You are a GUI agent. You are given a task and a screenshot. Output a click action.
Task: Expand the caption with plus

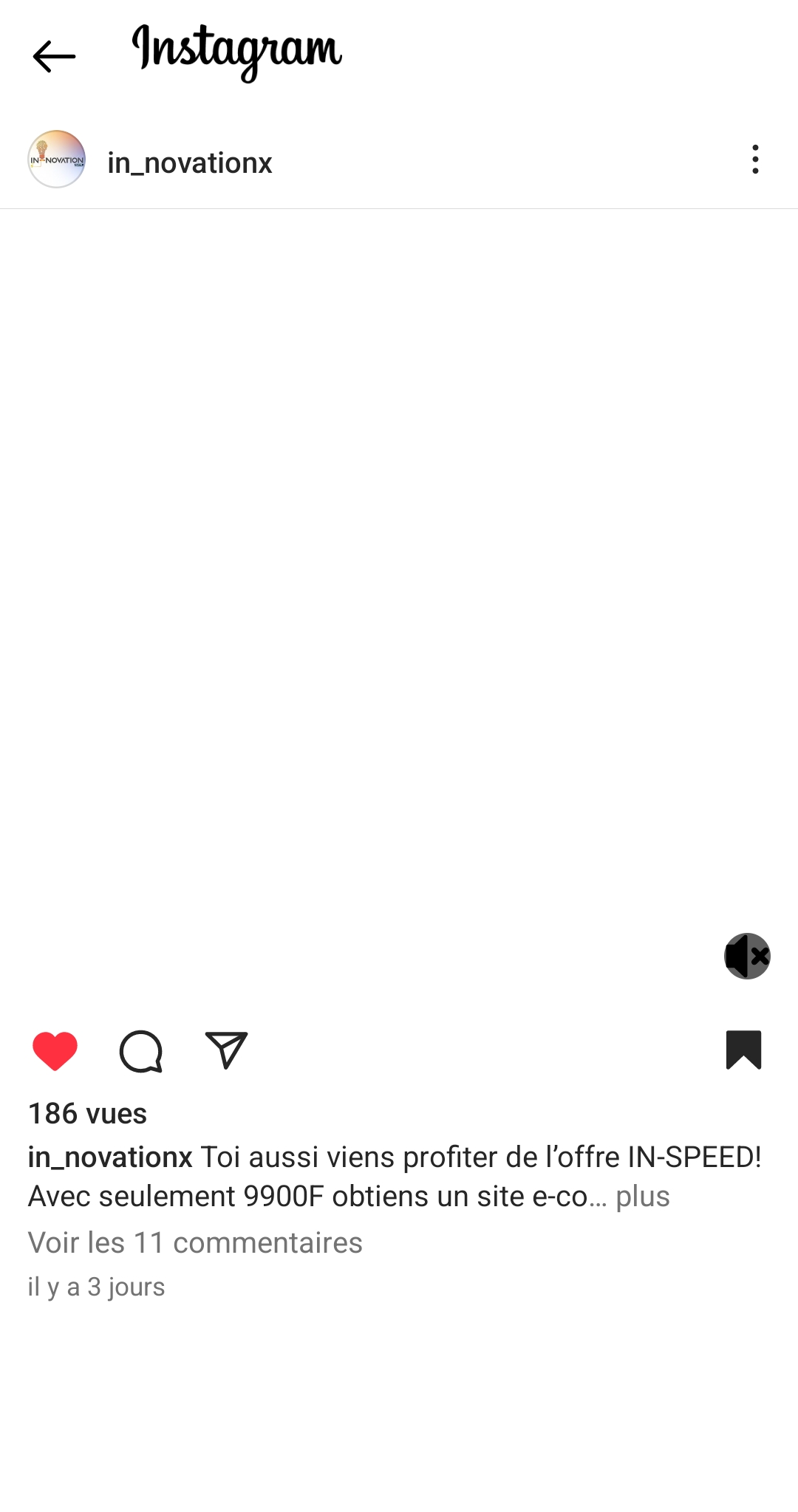pyautogui.click(x=643, y=1196)
